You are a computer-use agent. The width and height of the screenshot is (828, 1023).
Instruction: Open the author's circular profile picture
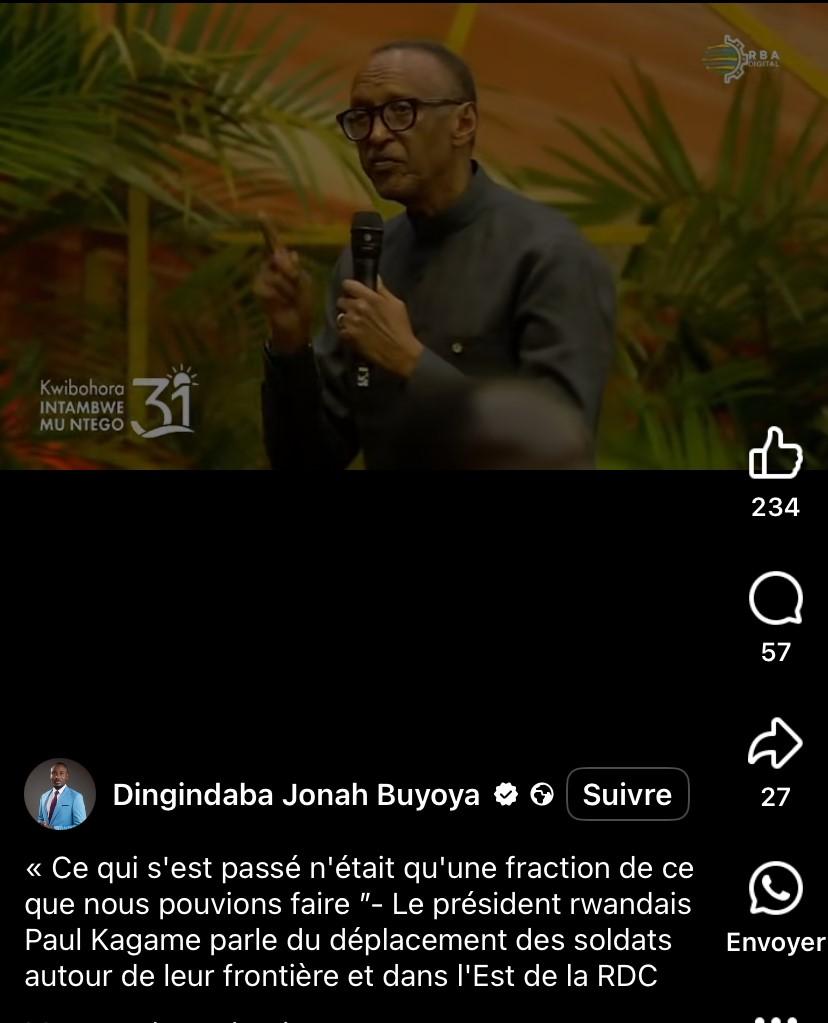point(60,795)
